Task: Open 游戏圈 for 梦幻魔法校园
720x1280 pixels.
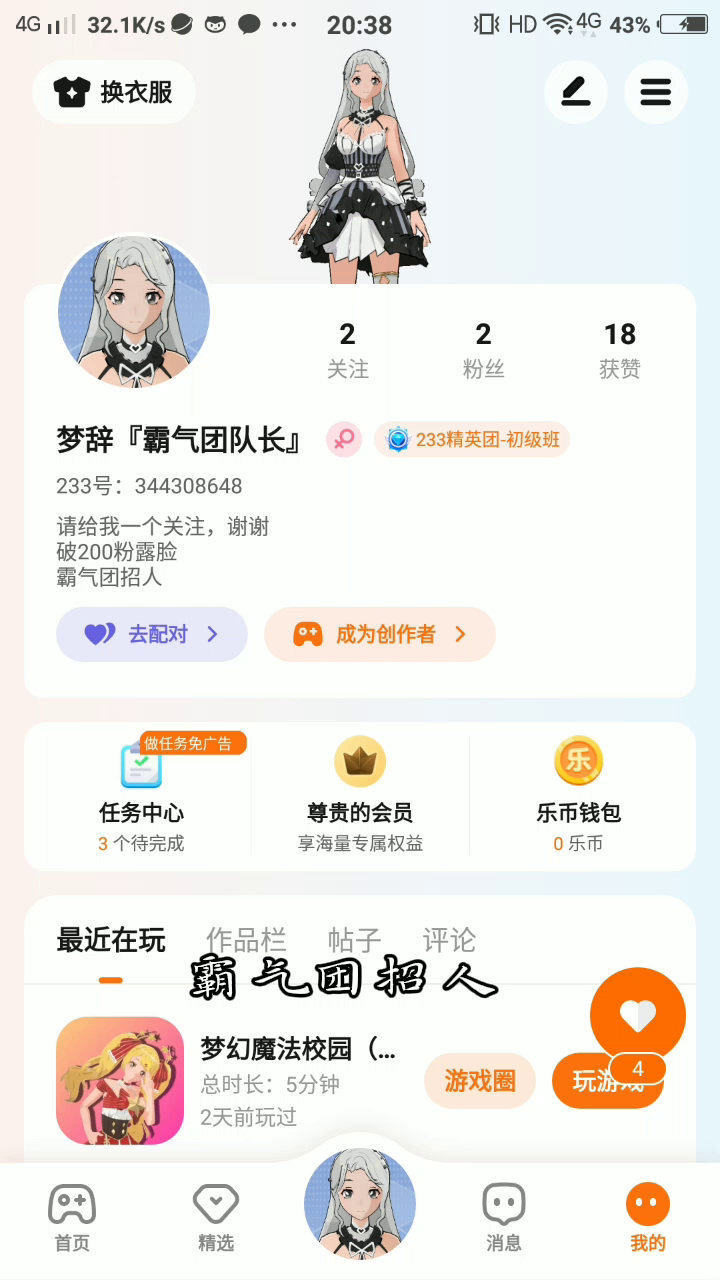Action: click(x=480, y=1080)
